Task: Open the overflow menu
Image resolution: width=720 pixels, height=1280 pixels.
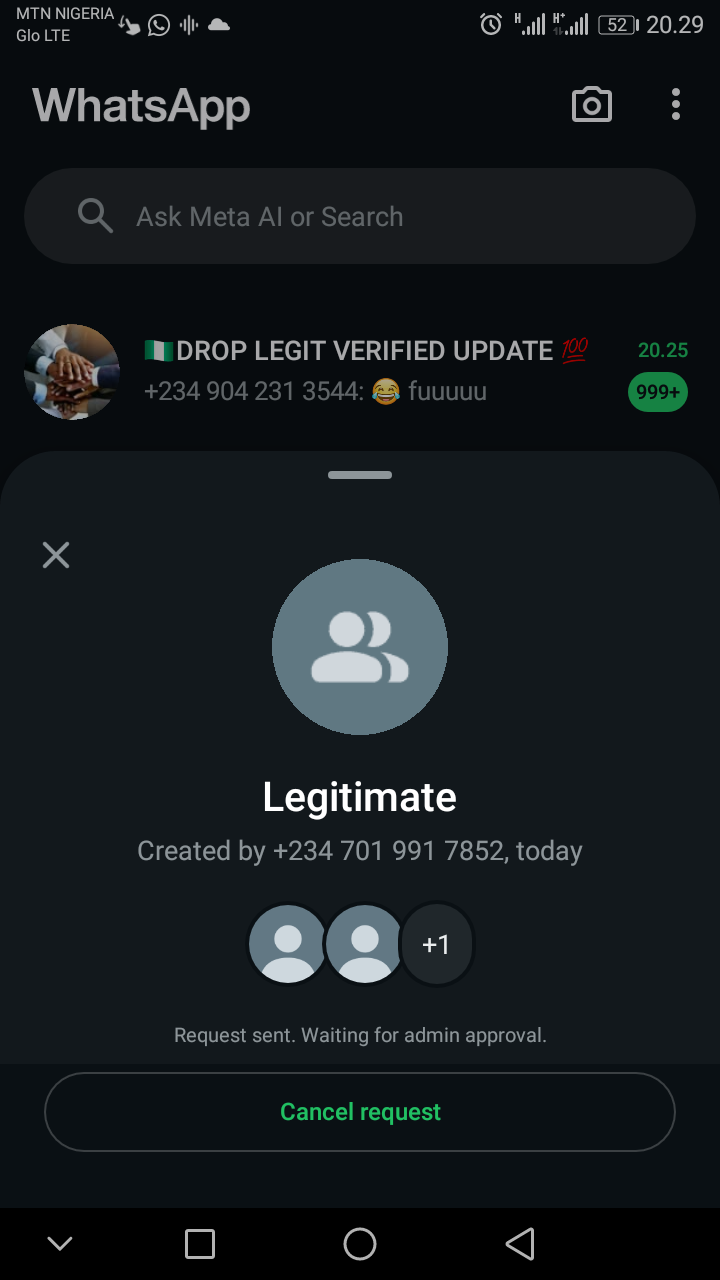Action: pyautogui.click(x=676, y=105)
